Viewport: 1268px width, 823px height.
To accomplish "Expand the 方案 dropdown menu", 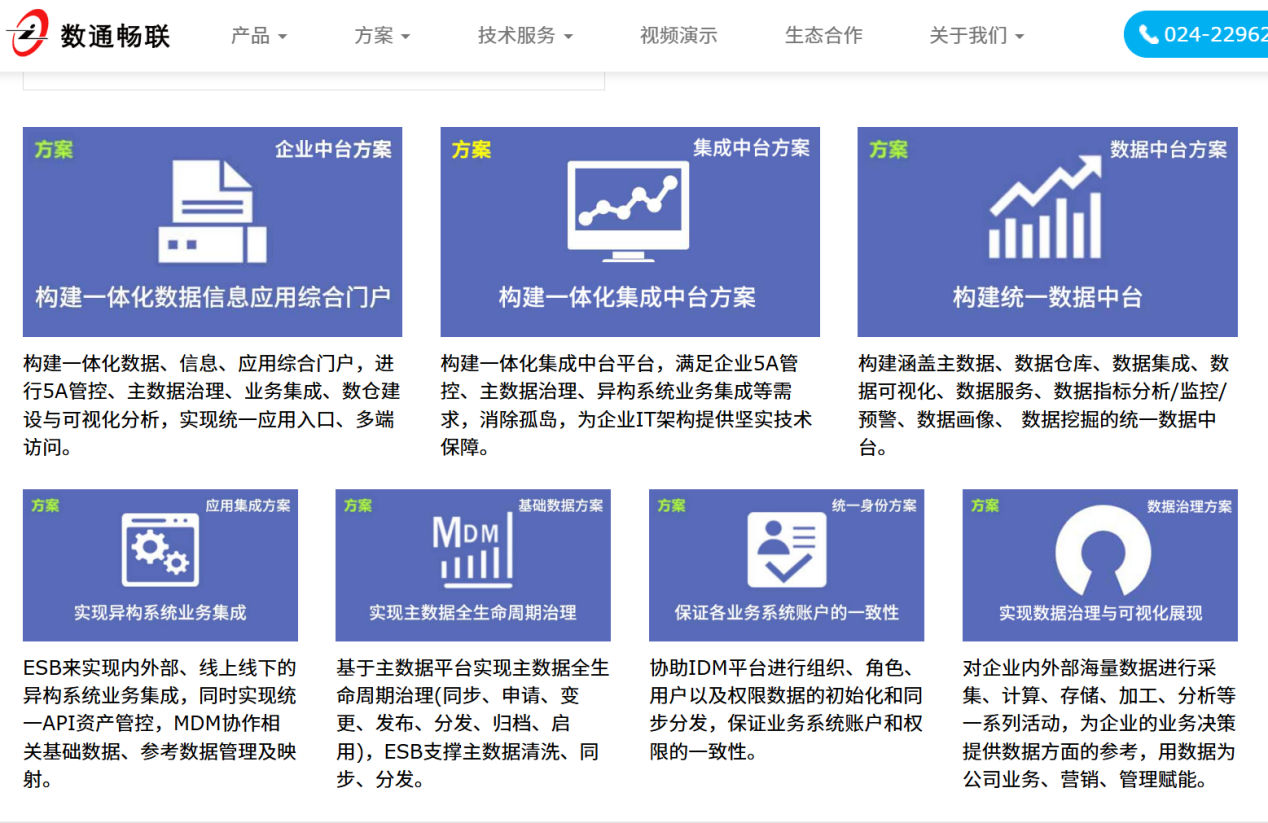I will 382,36.
